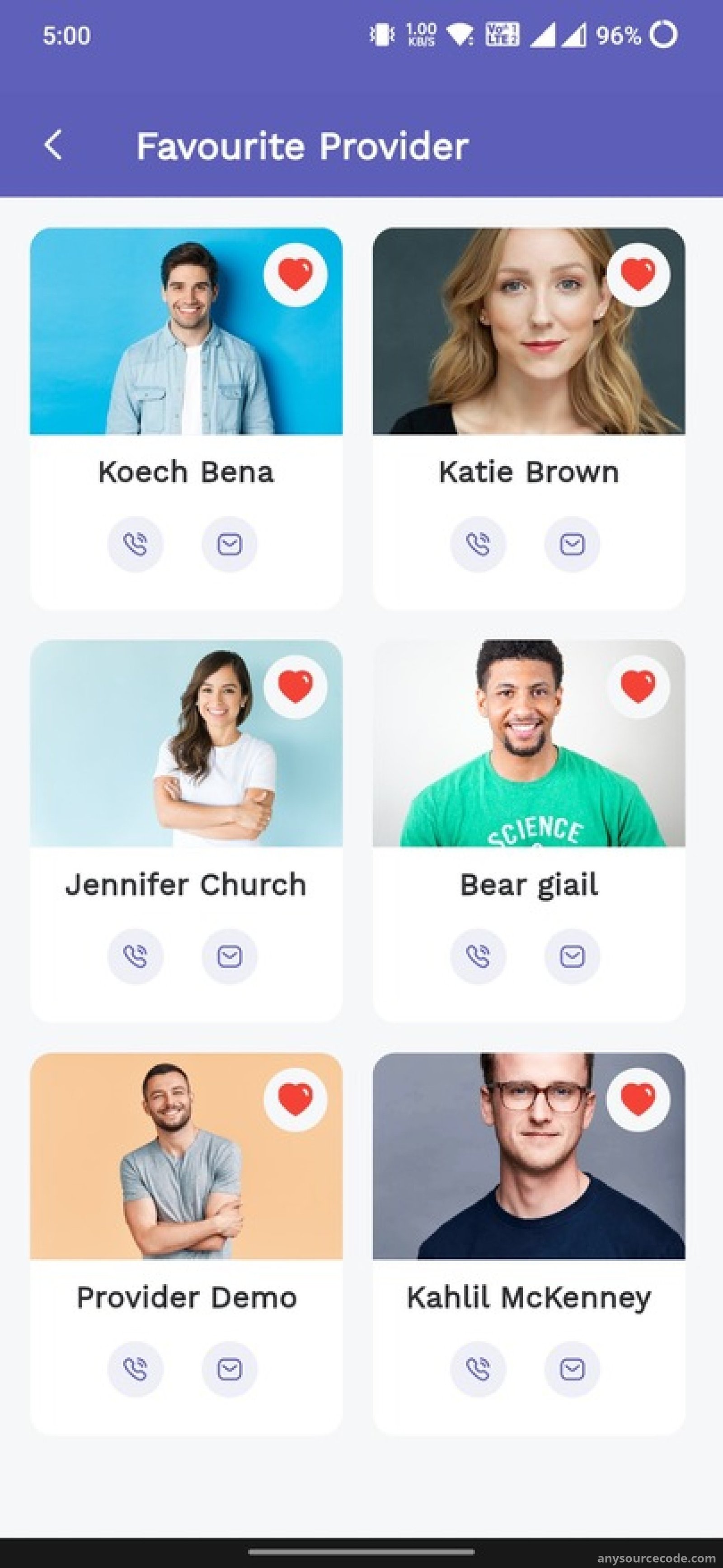Phone Jennifer Church

(x=135, y=956)
